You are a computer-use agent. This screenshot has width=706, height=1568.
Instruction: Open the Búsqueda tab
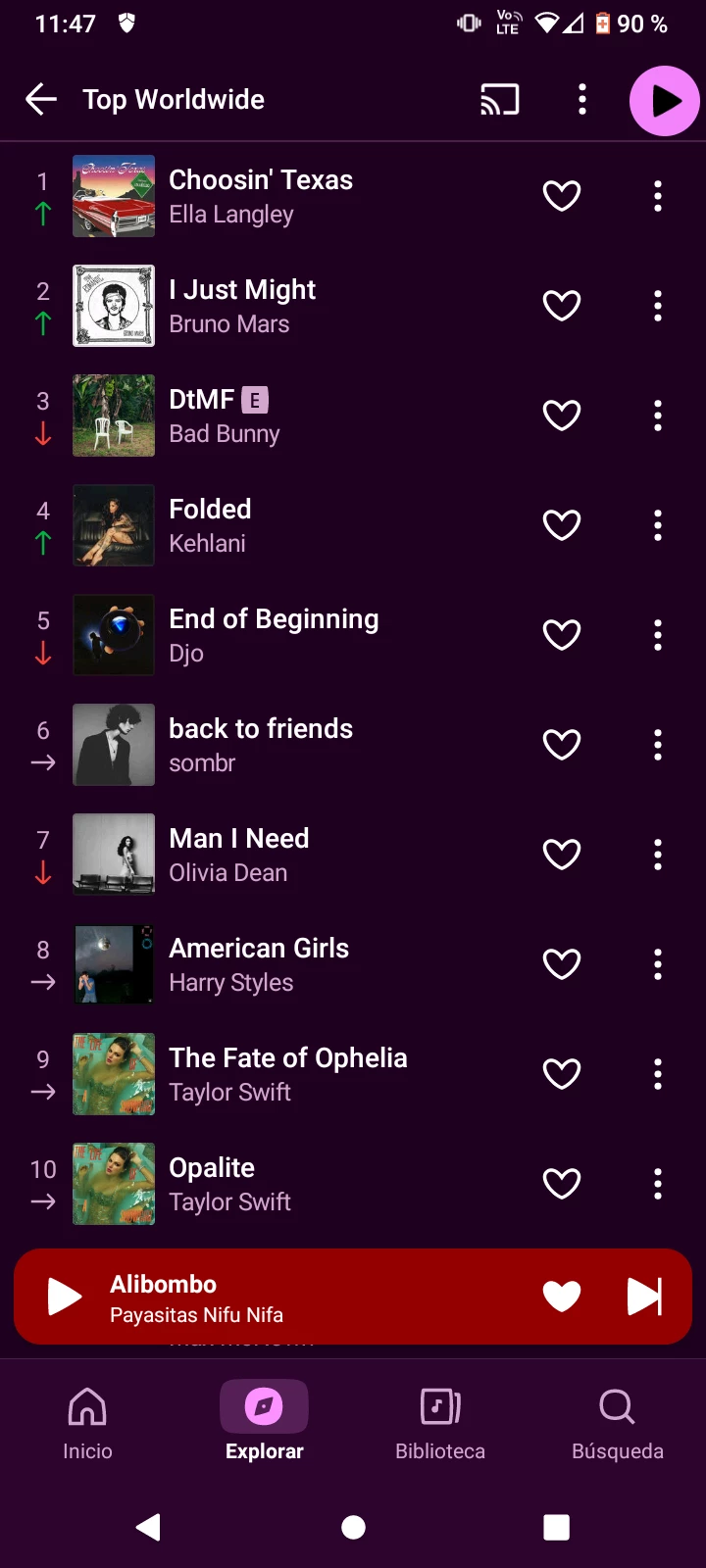(x=617, y=1423)
